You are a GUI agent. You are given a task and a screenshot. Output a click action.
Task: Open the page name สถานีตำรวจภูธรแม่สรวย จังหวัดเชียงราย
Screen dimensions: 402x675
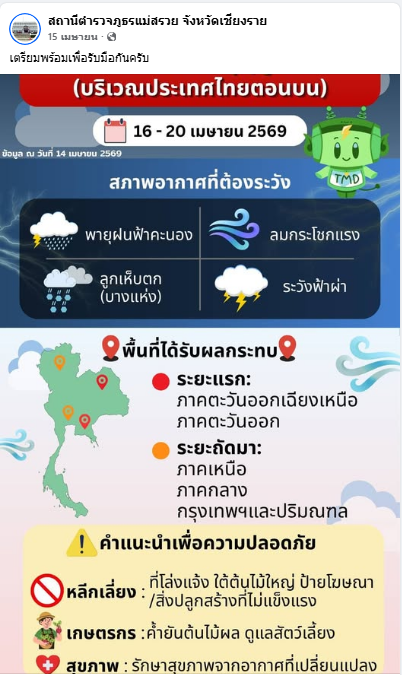(158, 20)
